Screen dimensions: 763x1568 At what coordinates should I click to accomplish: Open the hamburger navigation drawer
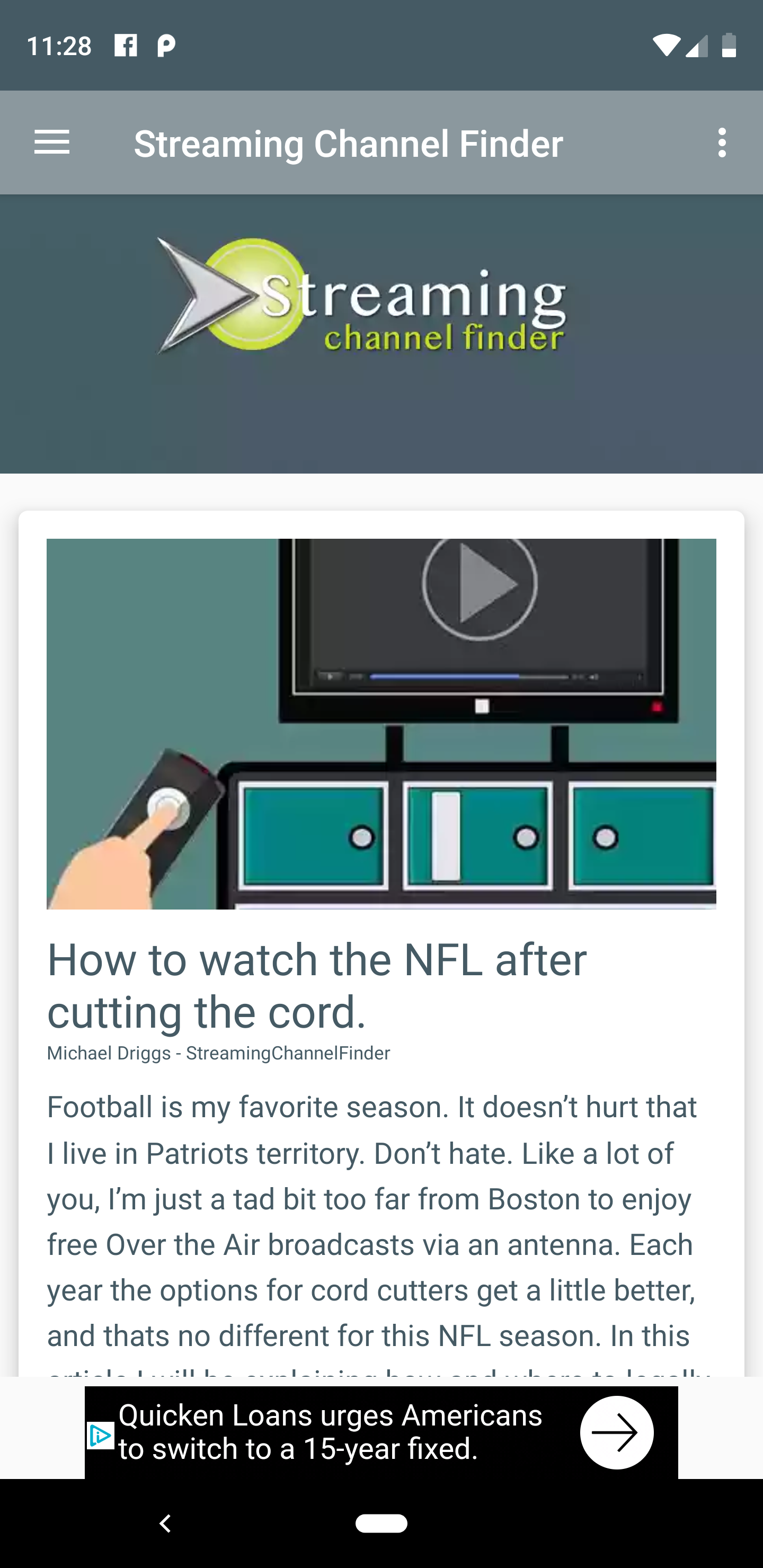52,143
